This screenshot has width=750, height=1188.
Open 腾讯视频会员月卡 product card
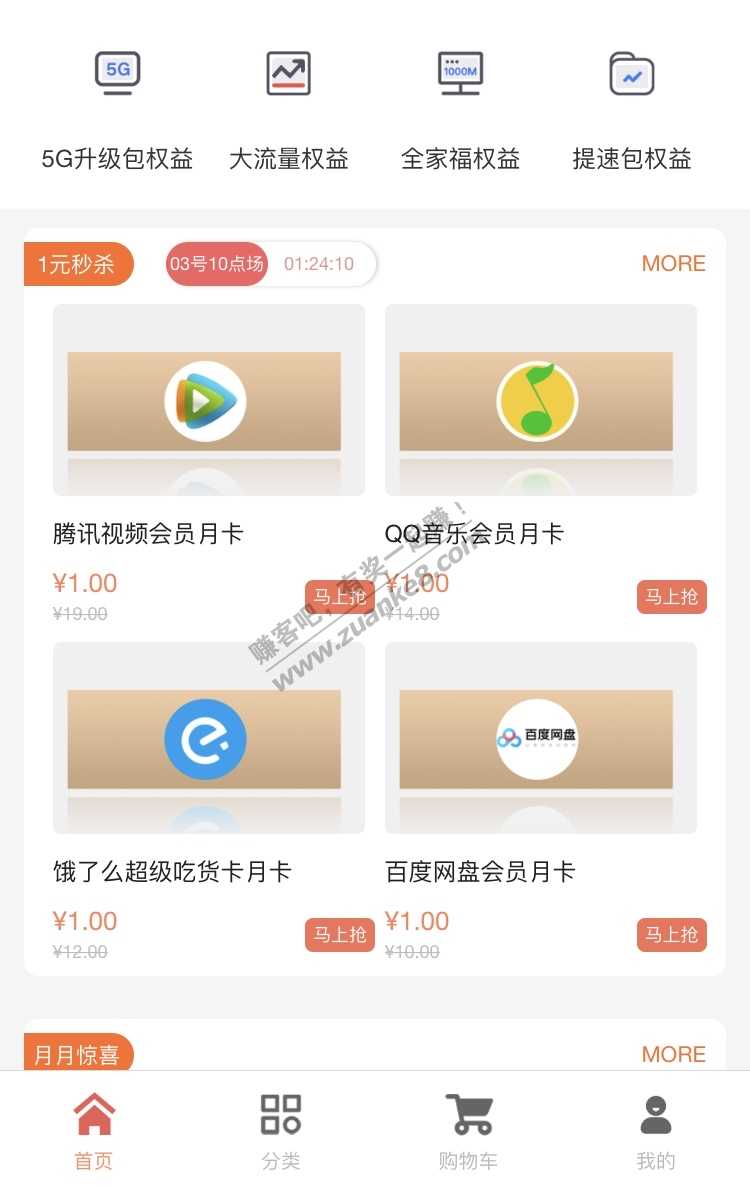tap(208, 400)
